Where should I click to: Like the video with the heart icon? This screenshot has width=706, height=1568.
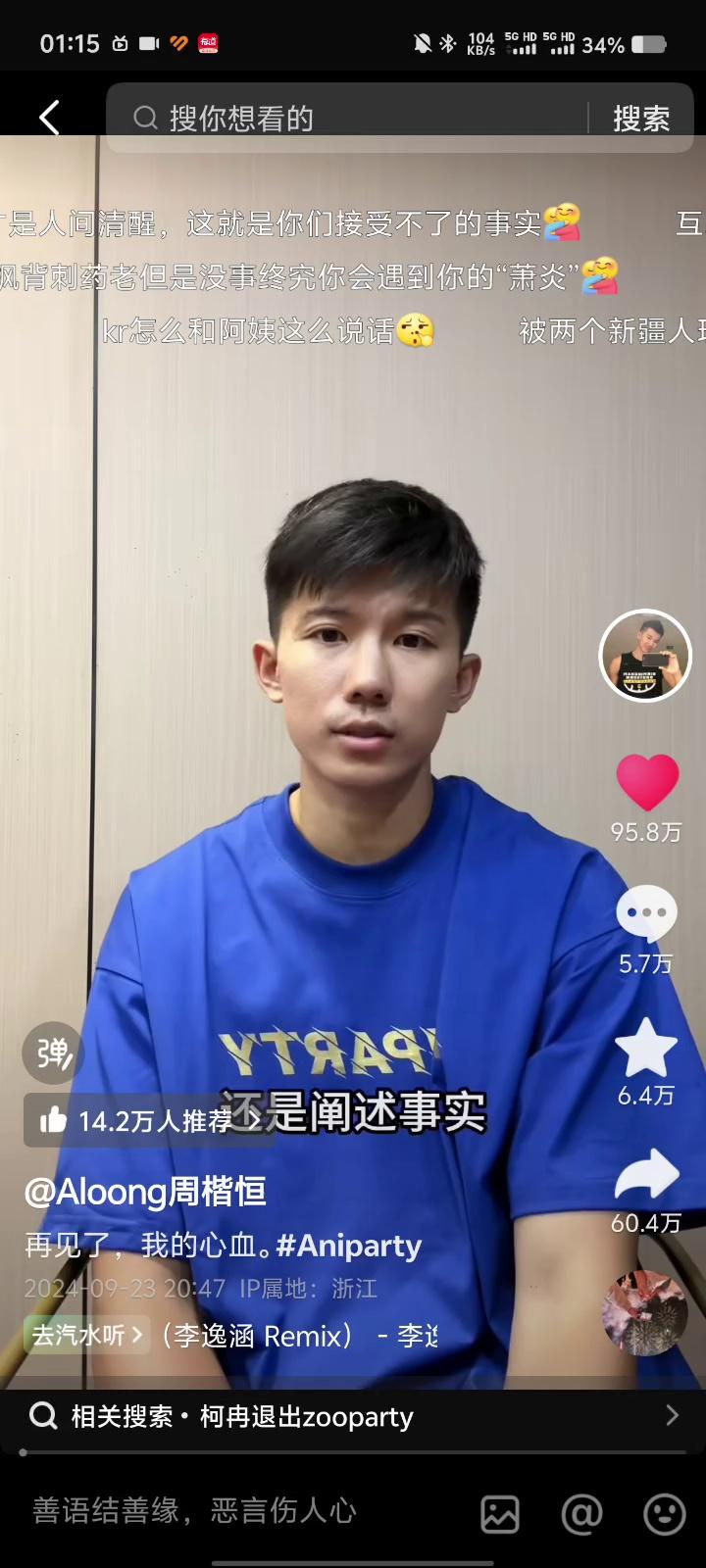point(646,782)
